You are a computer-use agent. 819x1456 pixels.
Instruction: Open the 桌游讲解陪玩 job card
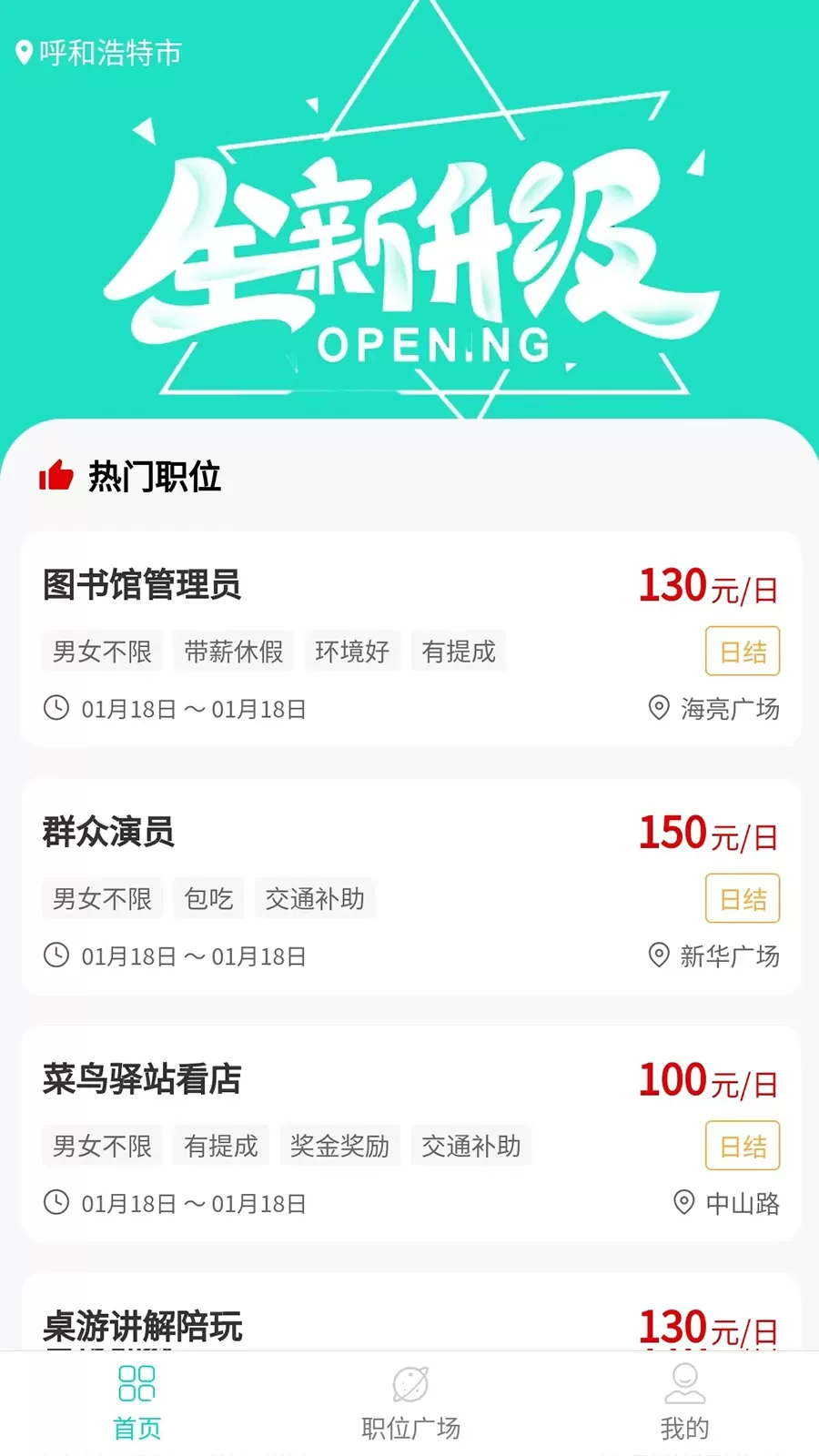(409, 1319)
